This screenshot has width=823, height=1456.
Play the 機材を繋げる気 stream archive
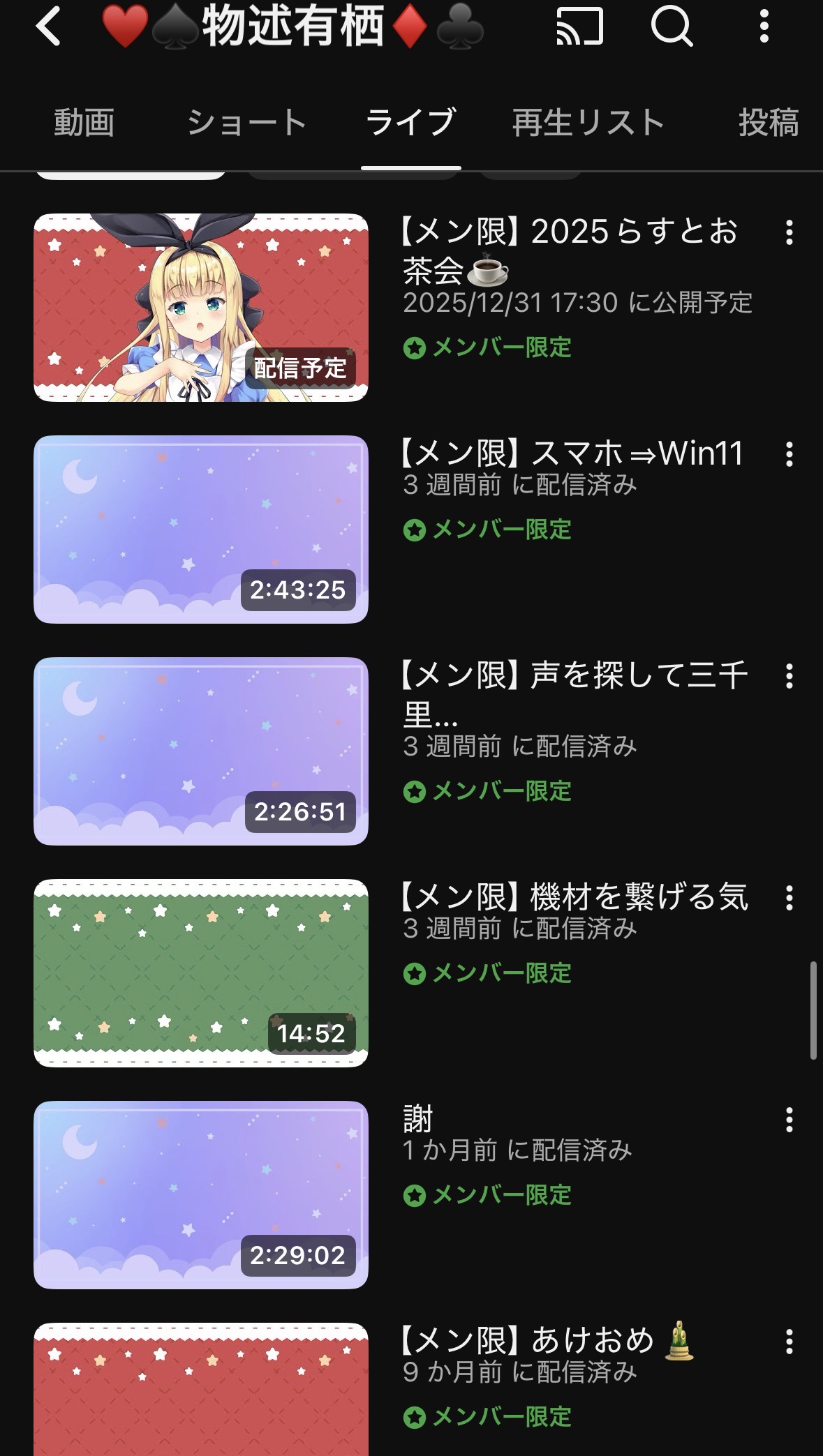tap(201, 973)
